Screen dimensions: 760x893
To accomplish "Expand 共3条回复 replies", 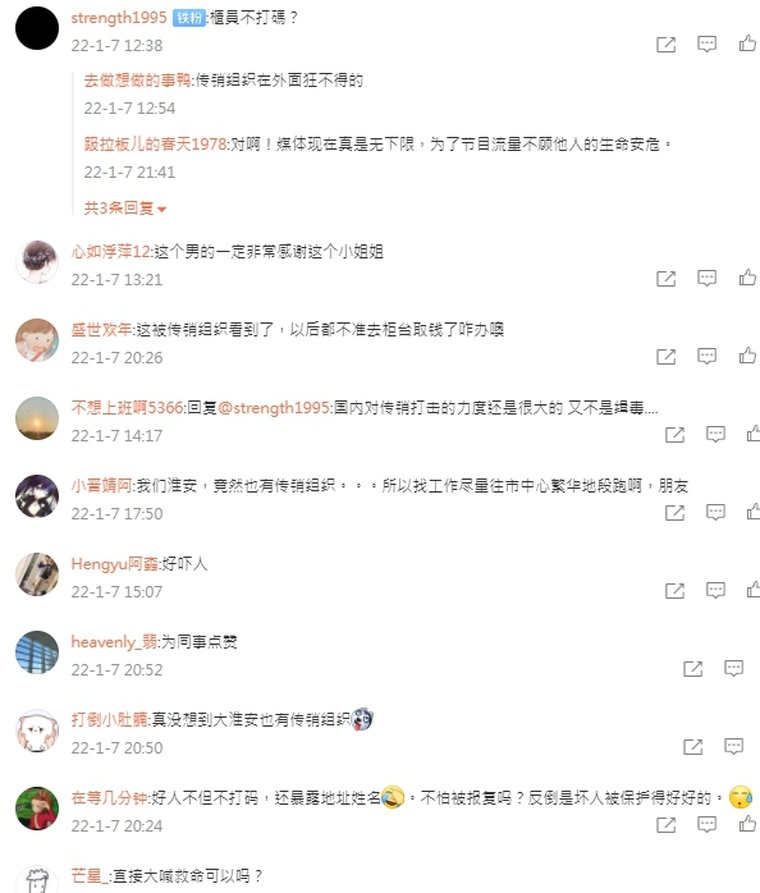I will [125, 208].
